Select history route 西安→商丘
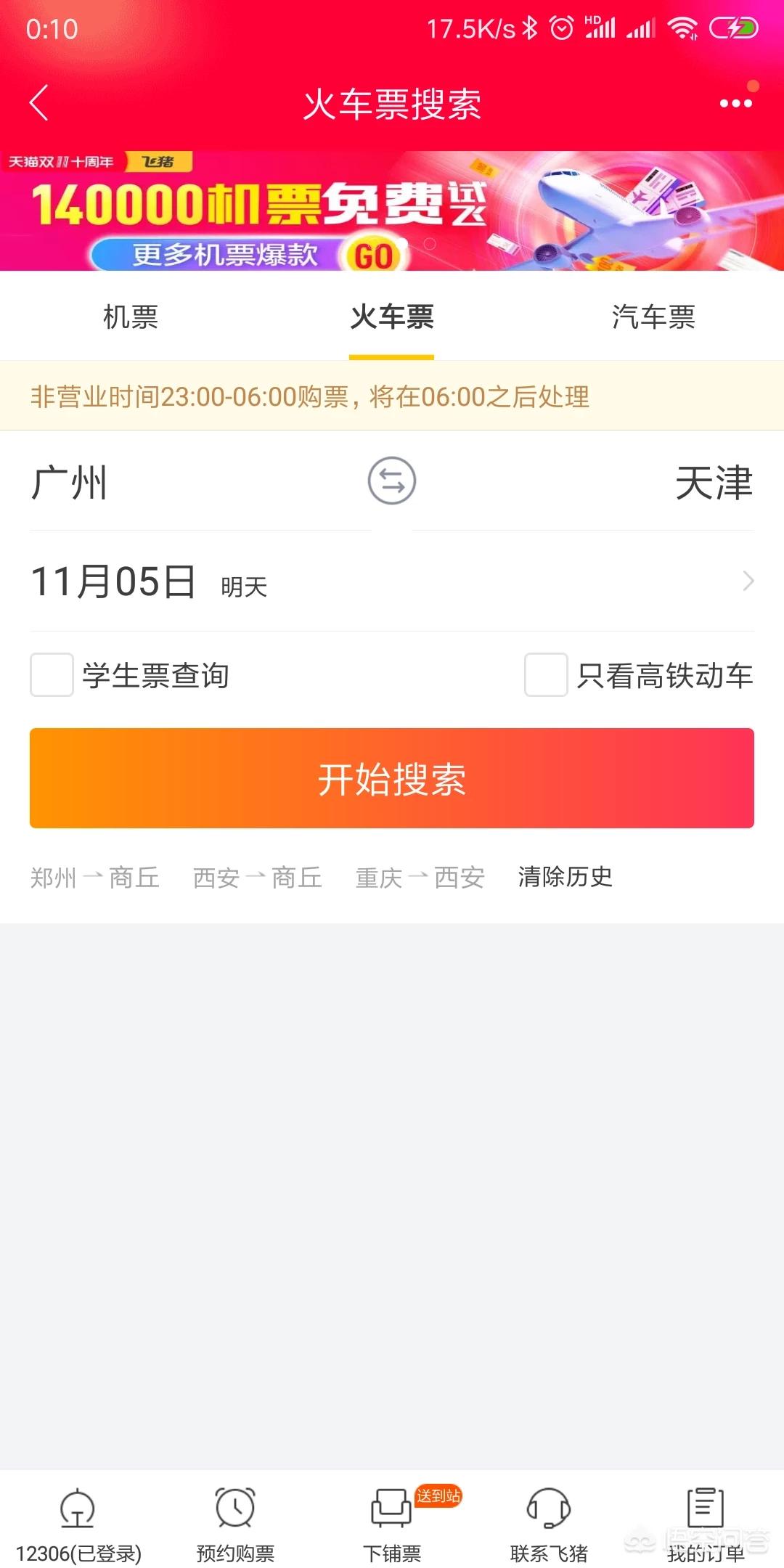This screenshot has height=1568, width=784. pyautogui.click(x=257, y=878)
